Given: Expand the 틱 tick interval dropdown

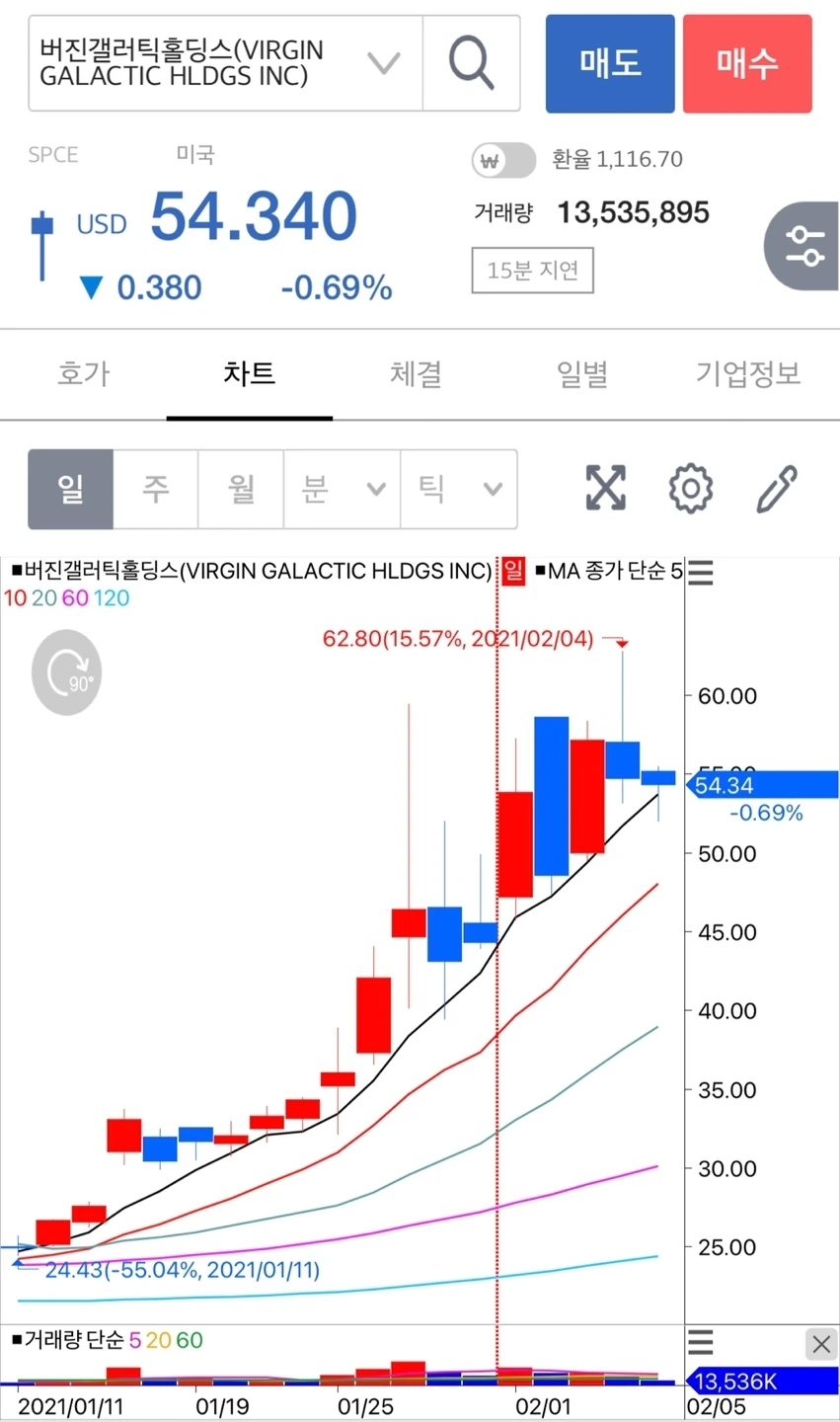Looking at the screenshot, I should tap(459, 489).
